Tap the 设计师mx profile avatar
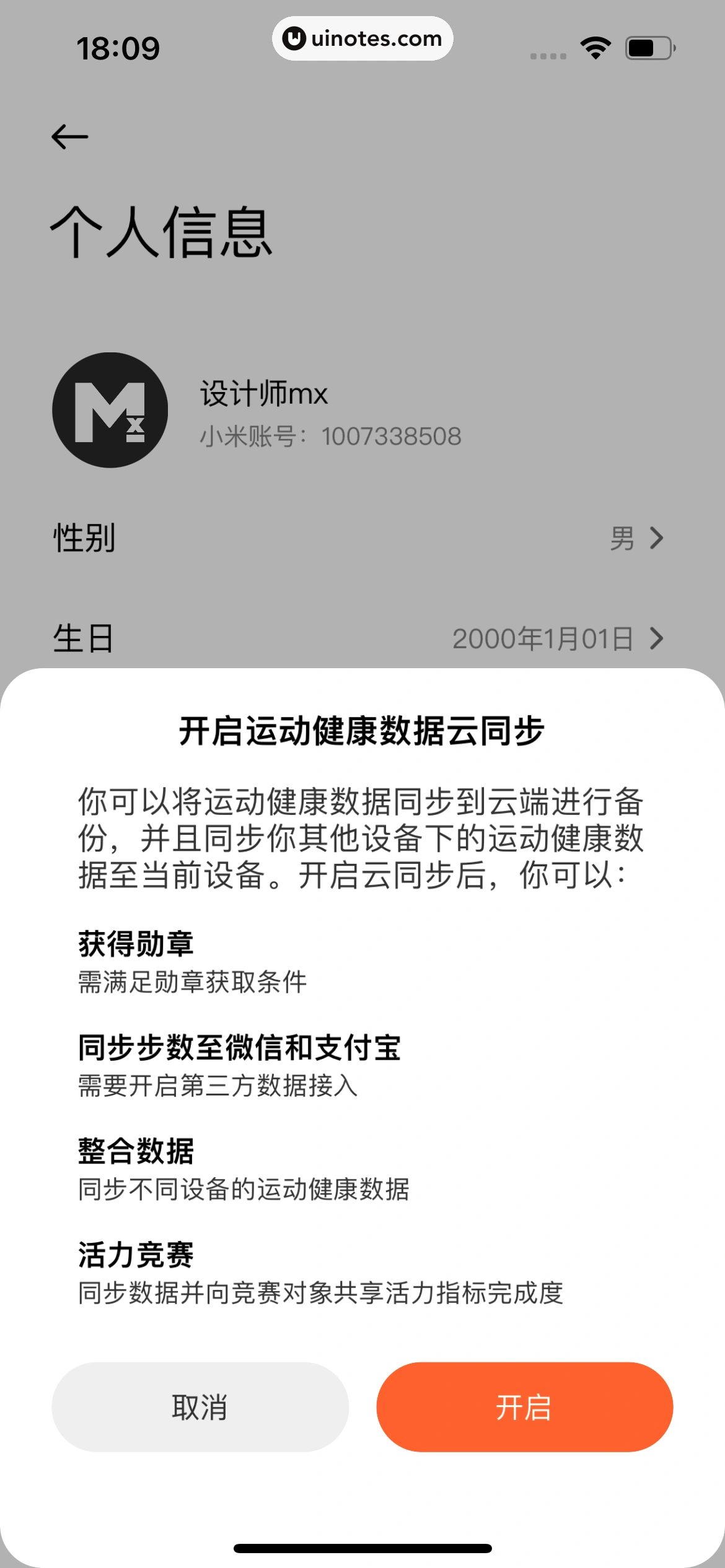This screenshot has height=1568, width=725. 110,410
